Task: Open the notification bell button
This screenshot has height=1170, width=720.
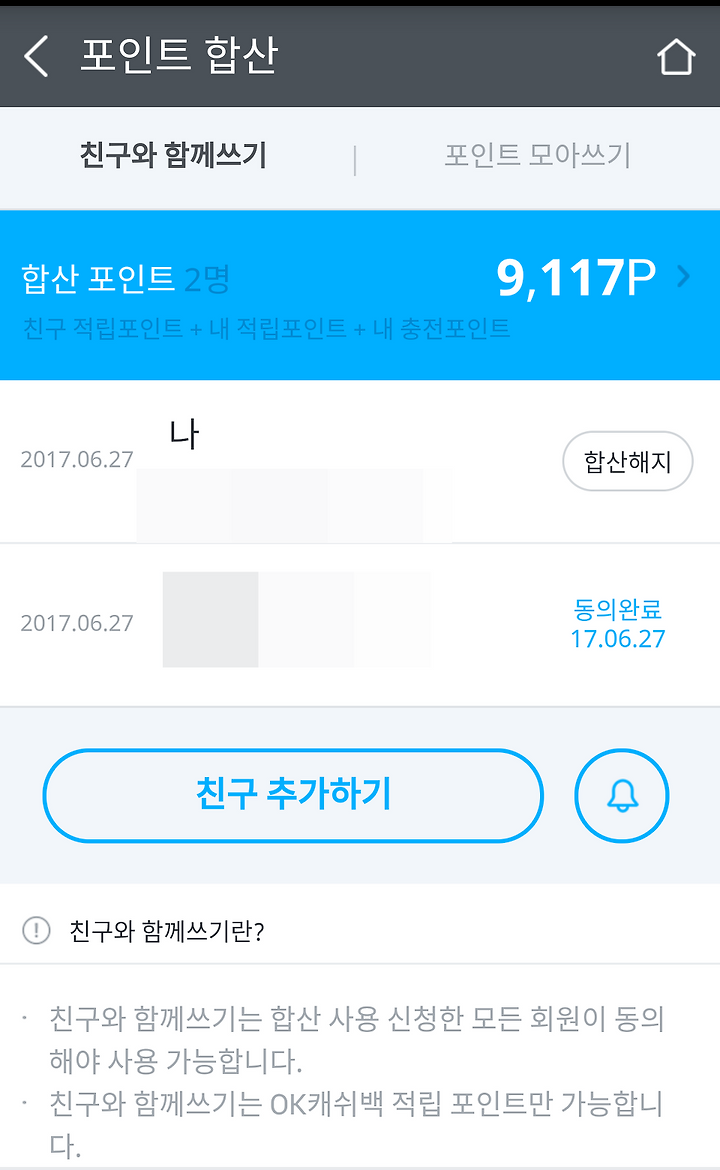Action: pos(622,795)
